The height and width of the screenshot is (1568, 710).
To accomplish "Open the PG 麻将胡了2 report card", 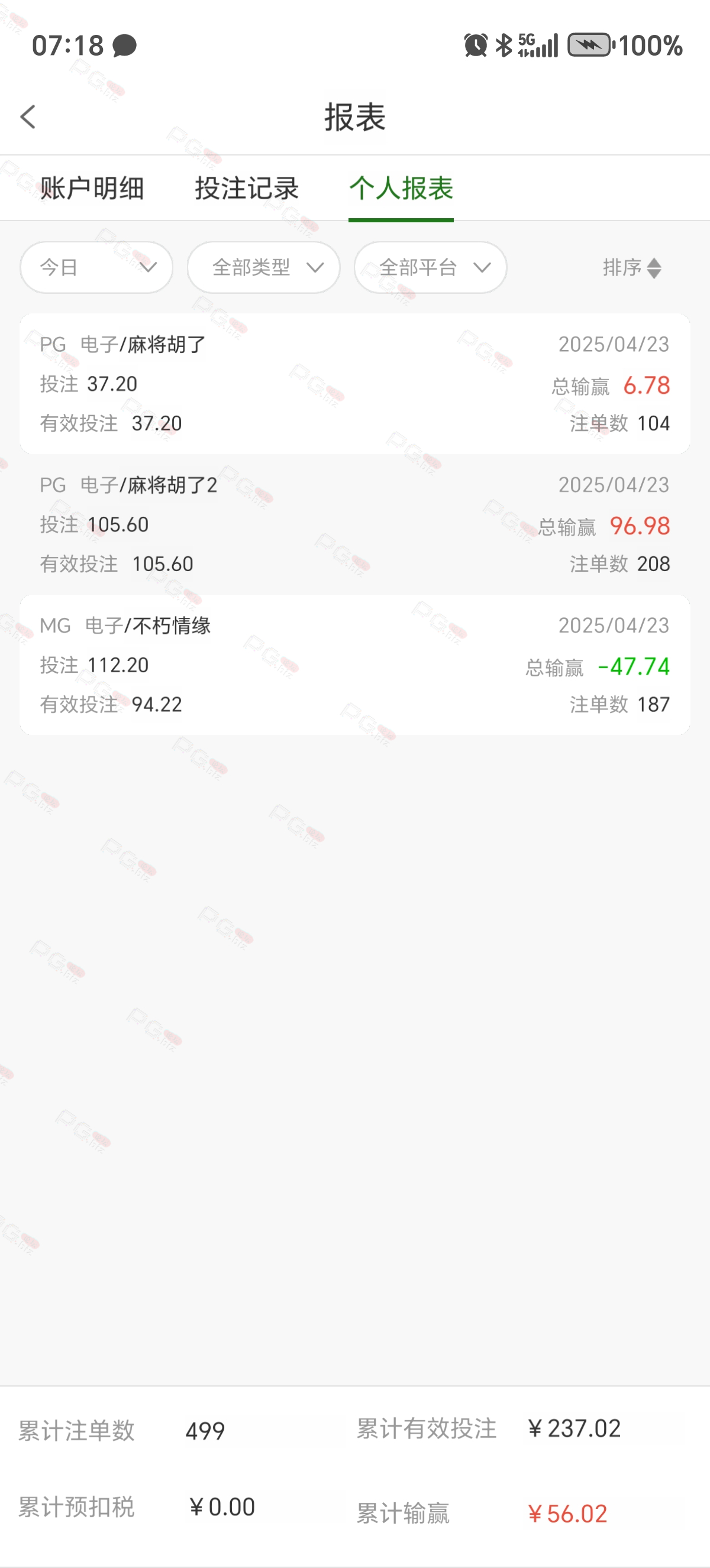I will point(354,524).
